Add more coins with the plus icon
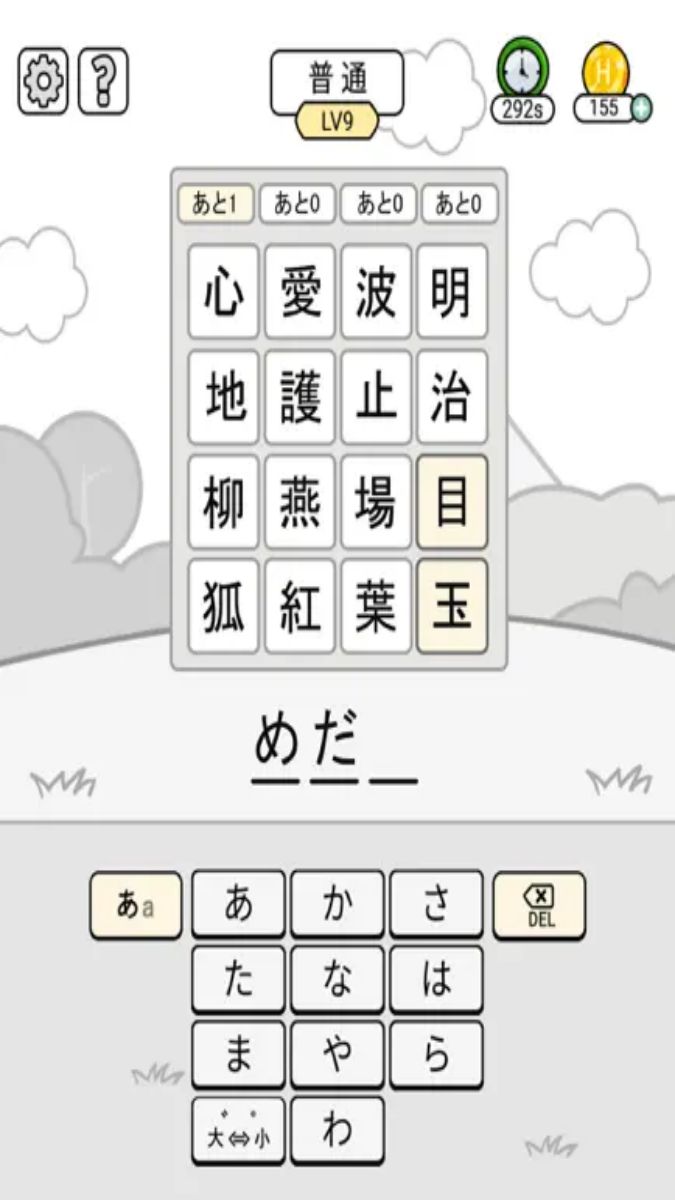This screenshot has width=675, height=1200. pos(642,108)
